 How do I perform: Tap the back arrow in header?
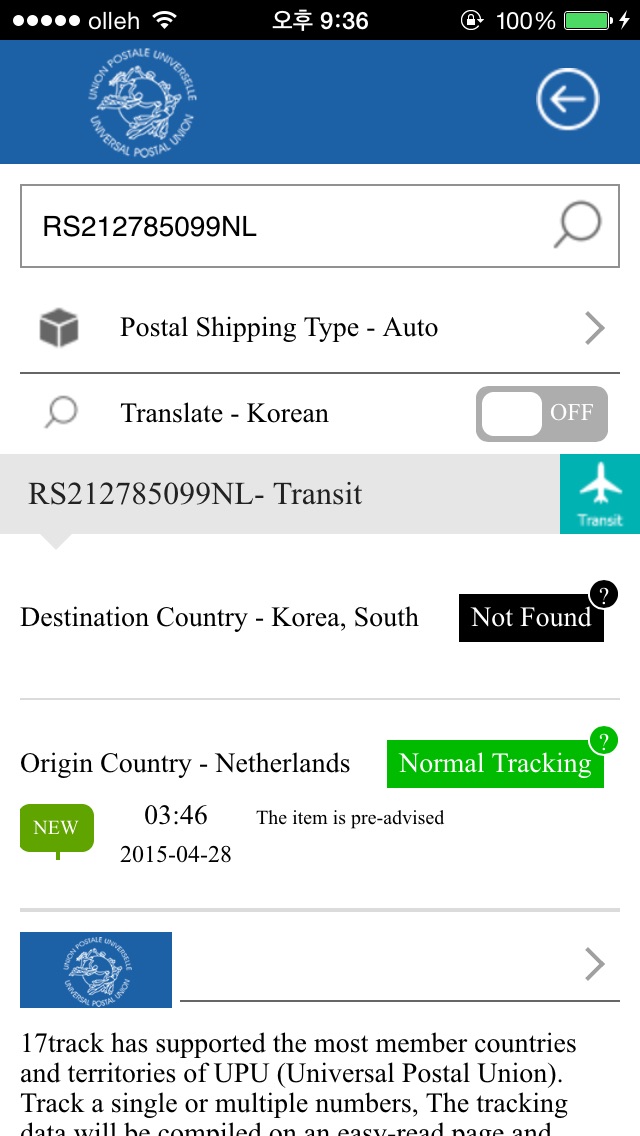pyautogui.click(x=568, y=99)
